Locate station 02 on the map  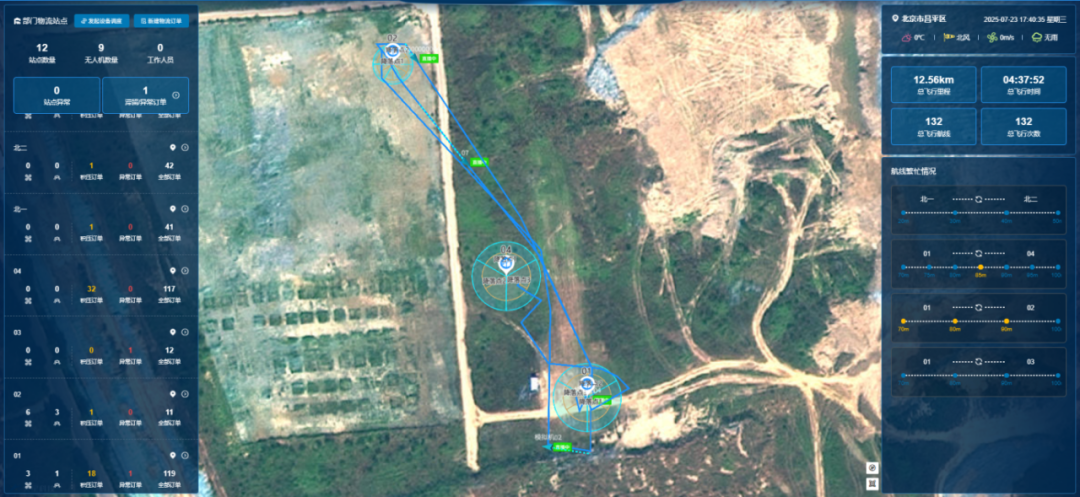coord(172,394)
